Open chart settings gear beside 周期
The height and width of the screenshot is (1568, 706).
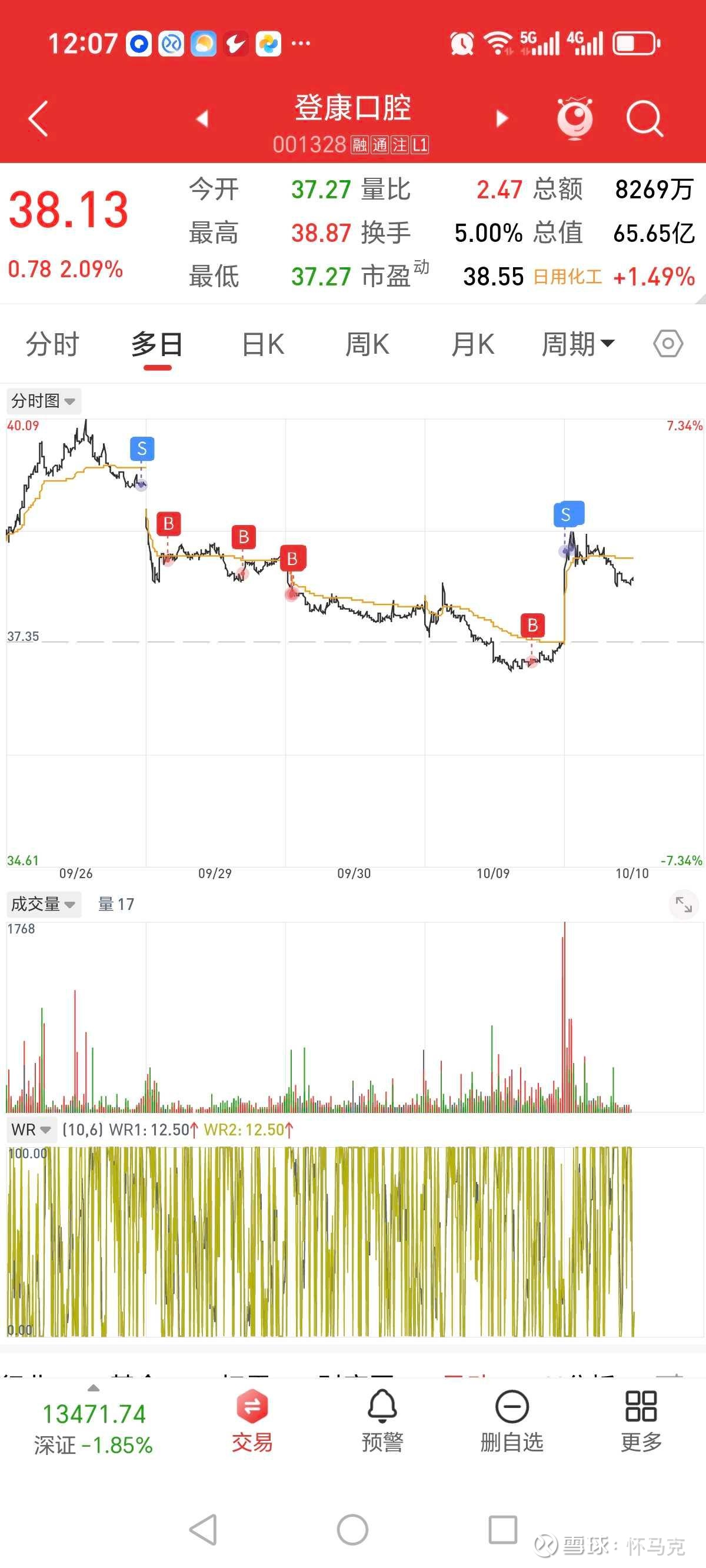coord(667,344)
